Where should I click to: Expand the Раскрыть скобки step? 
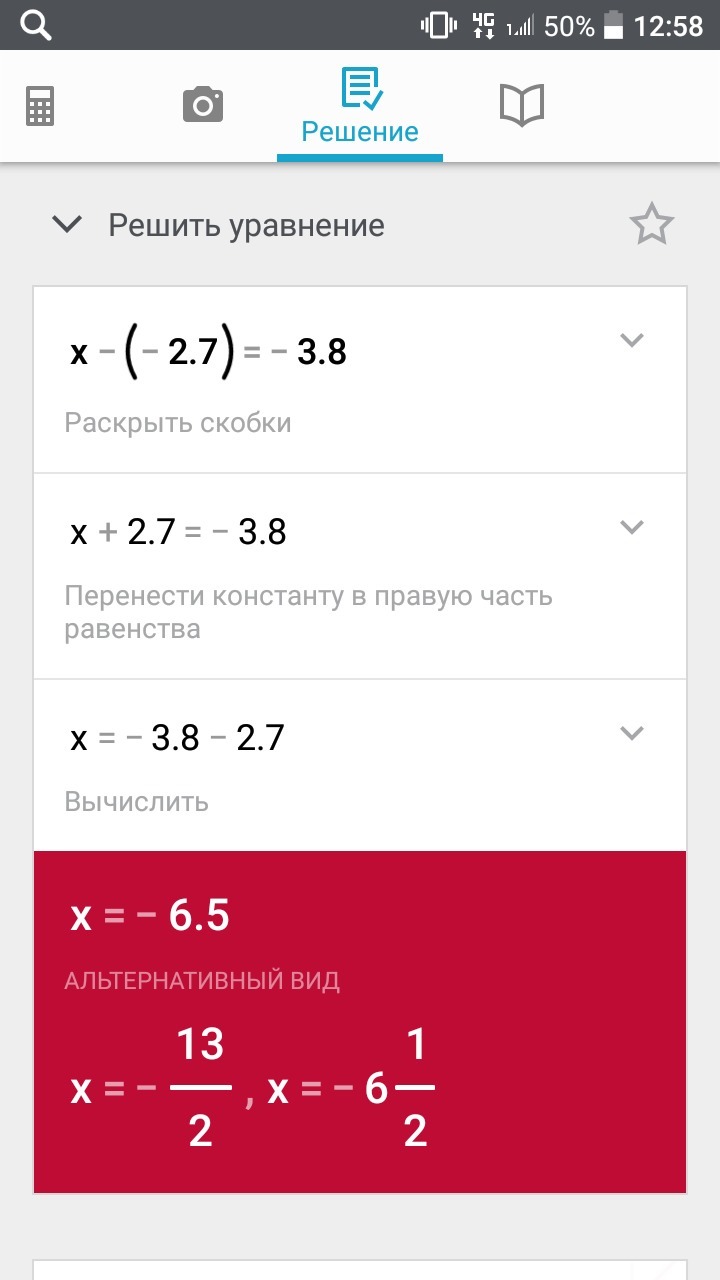[x=631, y=340]
